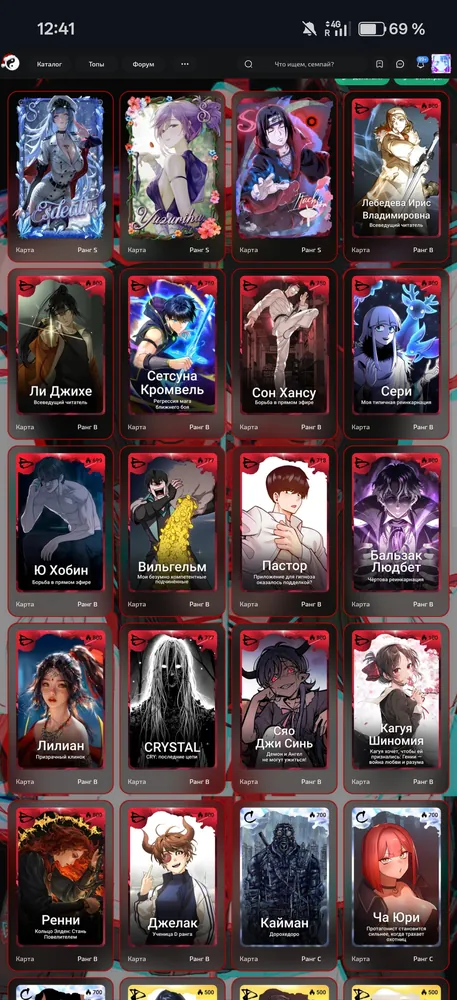
Task: Open the profile avatar in the header
Action: point(441,64)
